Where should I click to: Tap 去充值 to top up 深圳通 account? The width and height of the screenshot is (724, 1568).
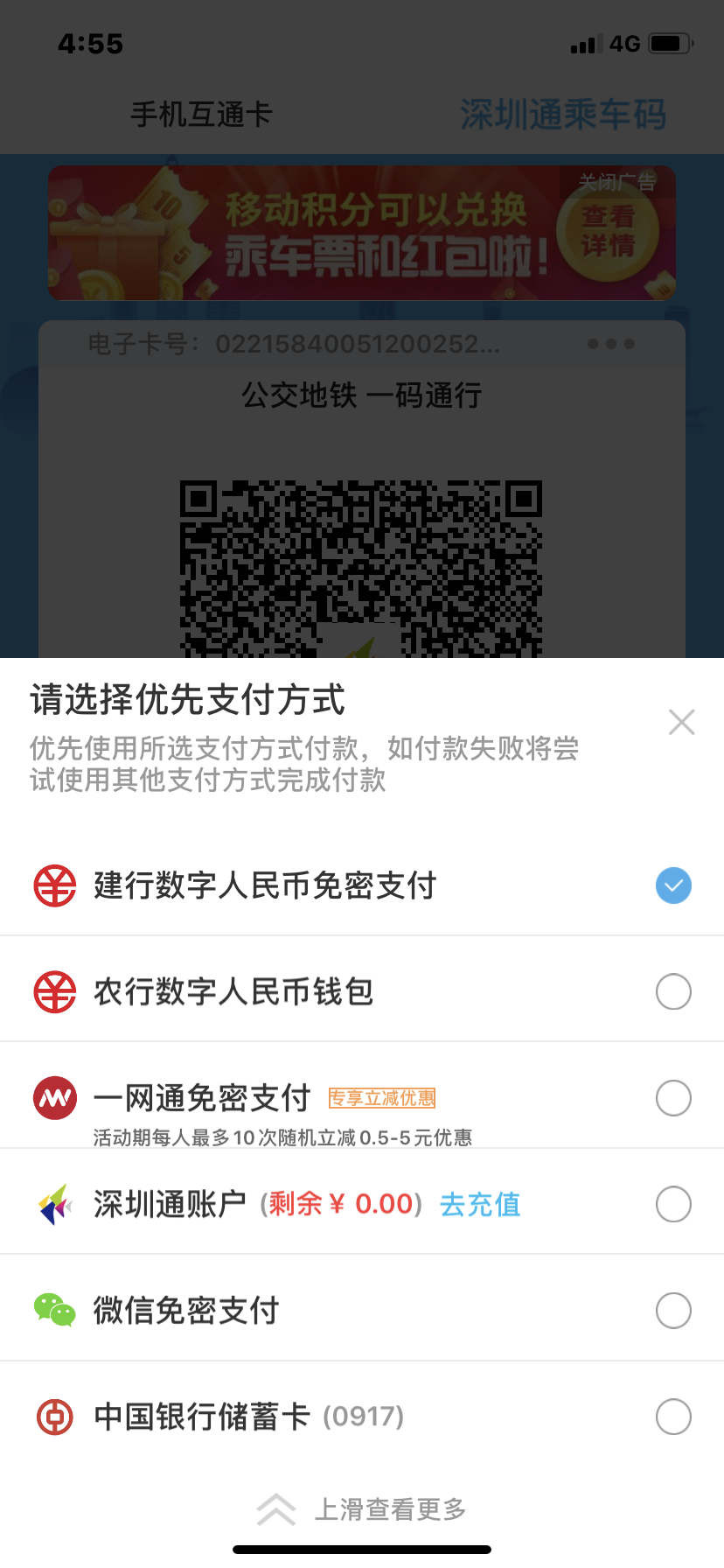pyautogui.click(x=480, y=1205)
